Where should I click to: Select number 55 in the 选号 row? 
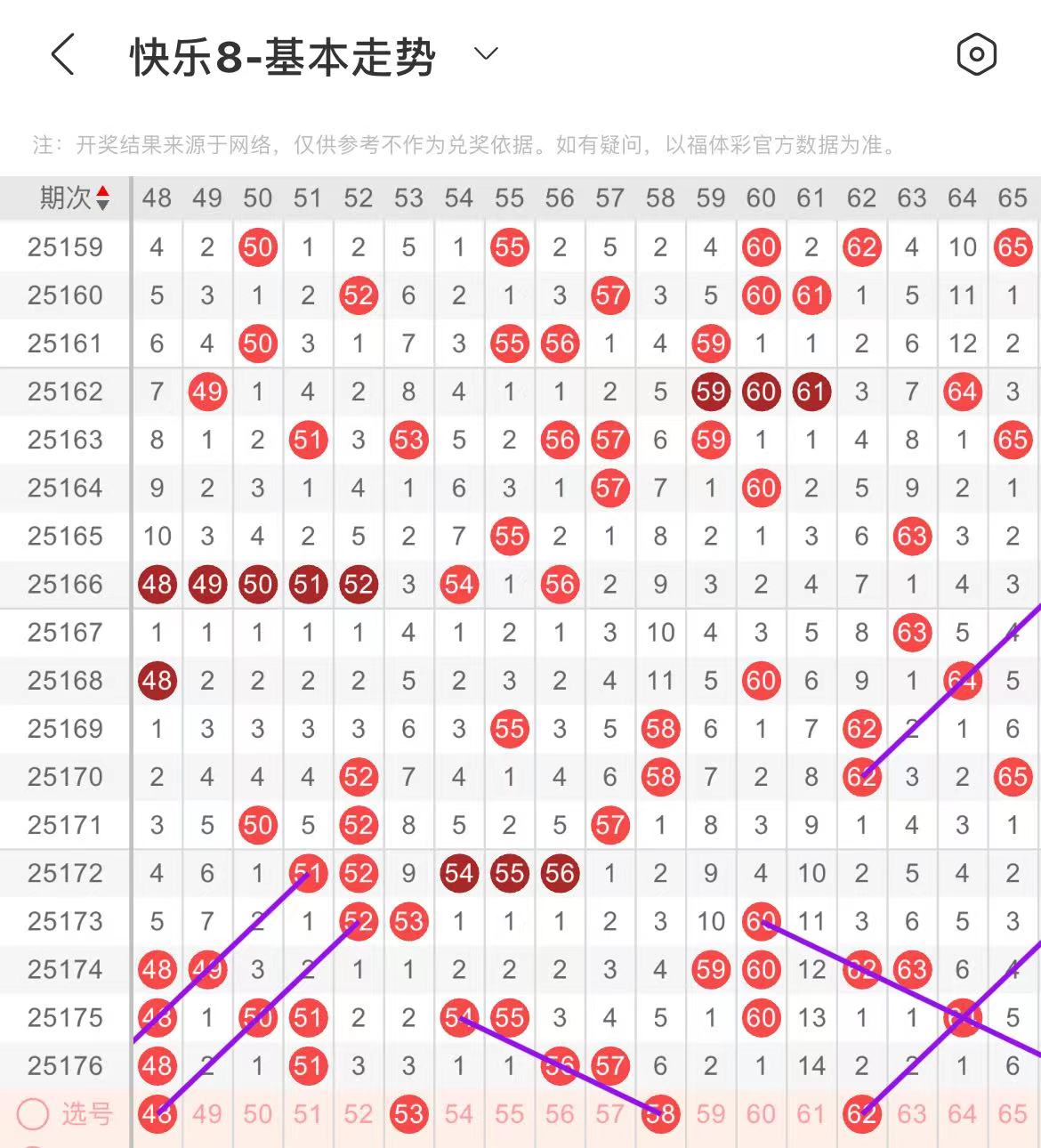[509, 1114]
